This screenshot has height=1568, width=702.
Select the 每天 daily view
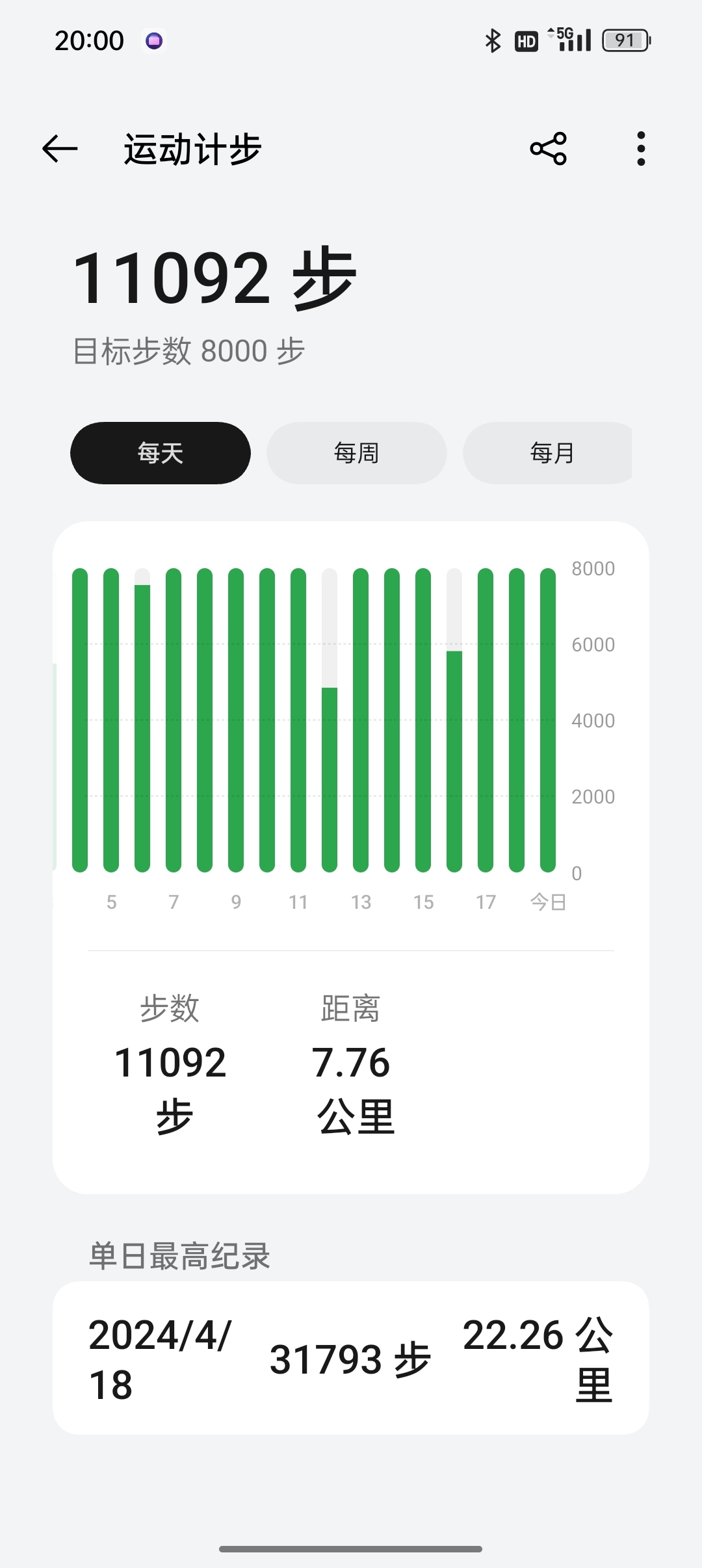pyautogui.click(x=161, y=453)
